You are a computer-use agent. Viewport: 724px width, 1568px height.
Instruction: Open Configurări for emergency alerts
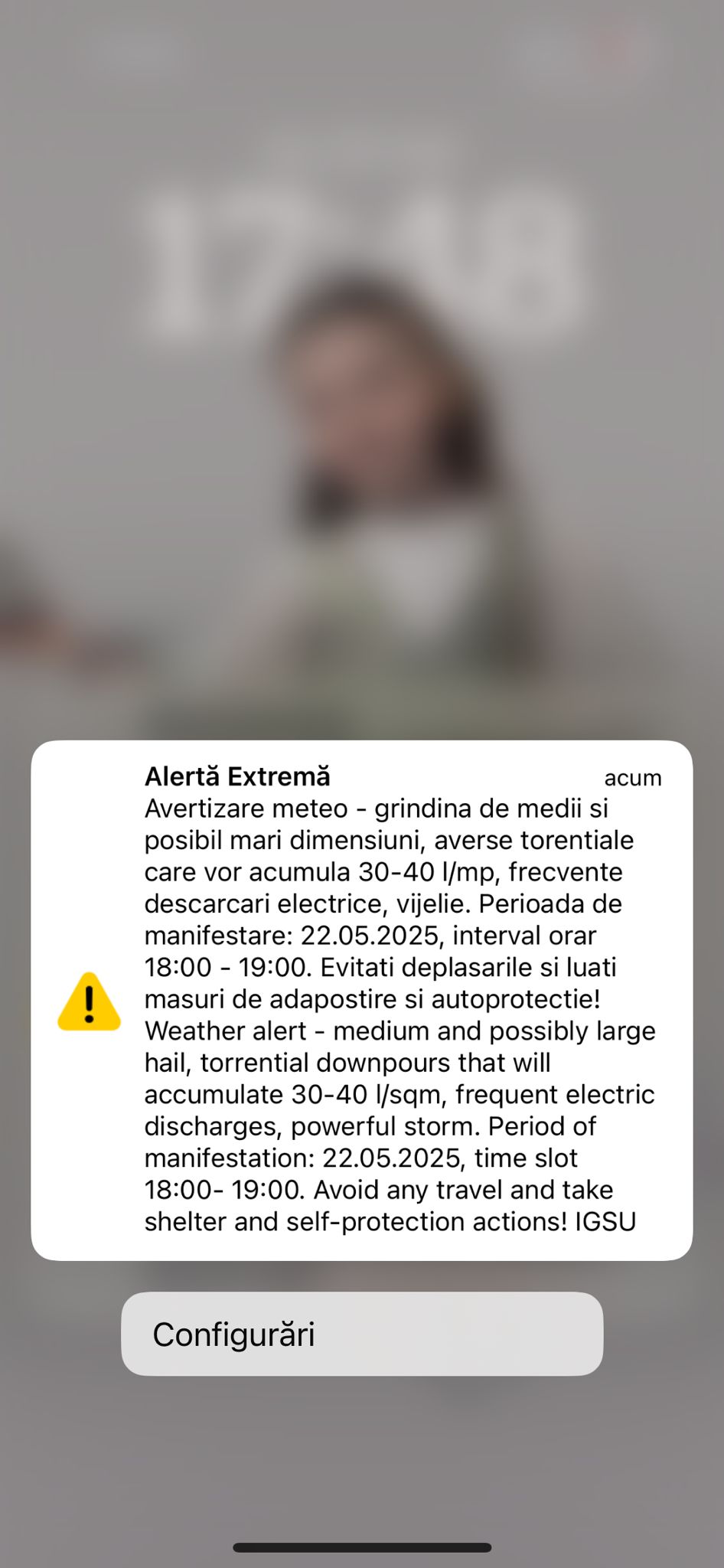point(362,1334)
